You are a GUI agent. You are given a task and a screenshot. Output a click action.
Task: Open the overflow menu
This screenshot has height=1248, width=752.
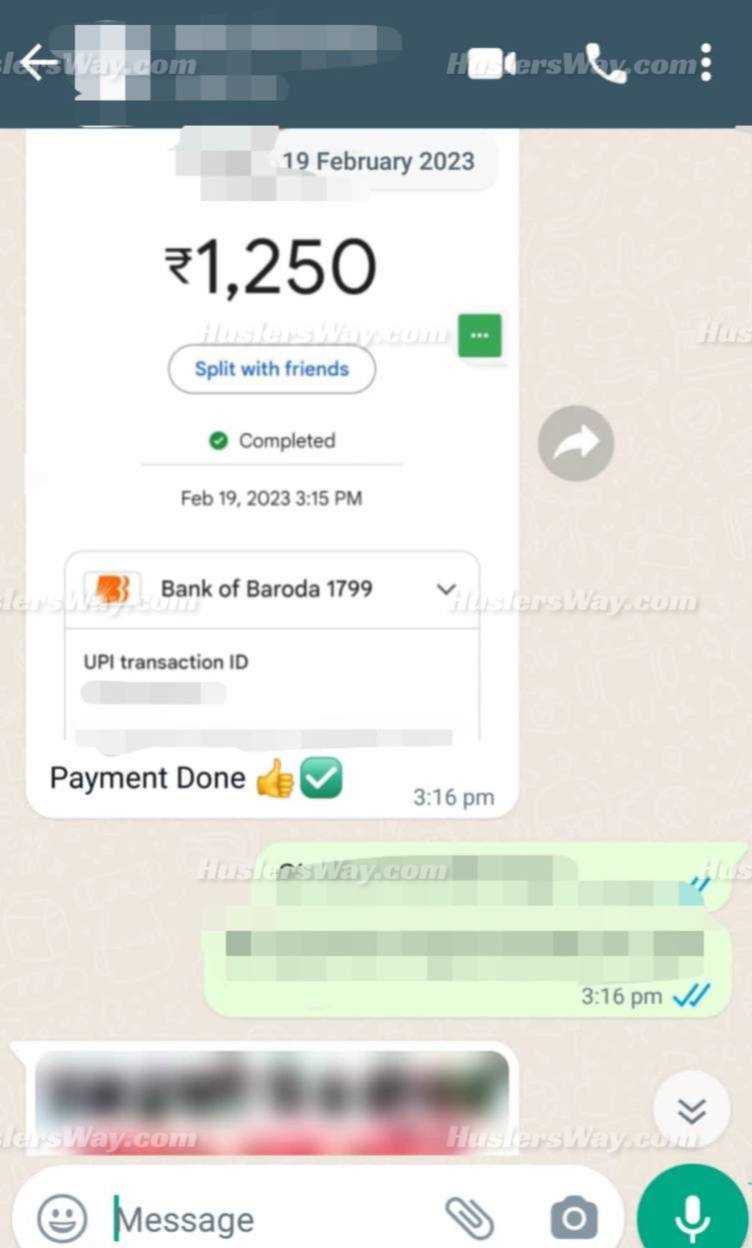click(x=706, y=64)
